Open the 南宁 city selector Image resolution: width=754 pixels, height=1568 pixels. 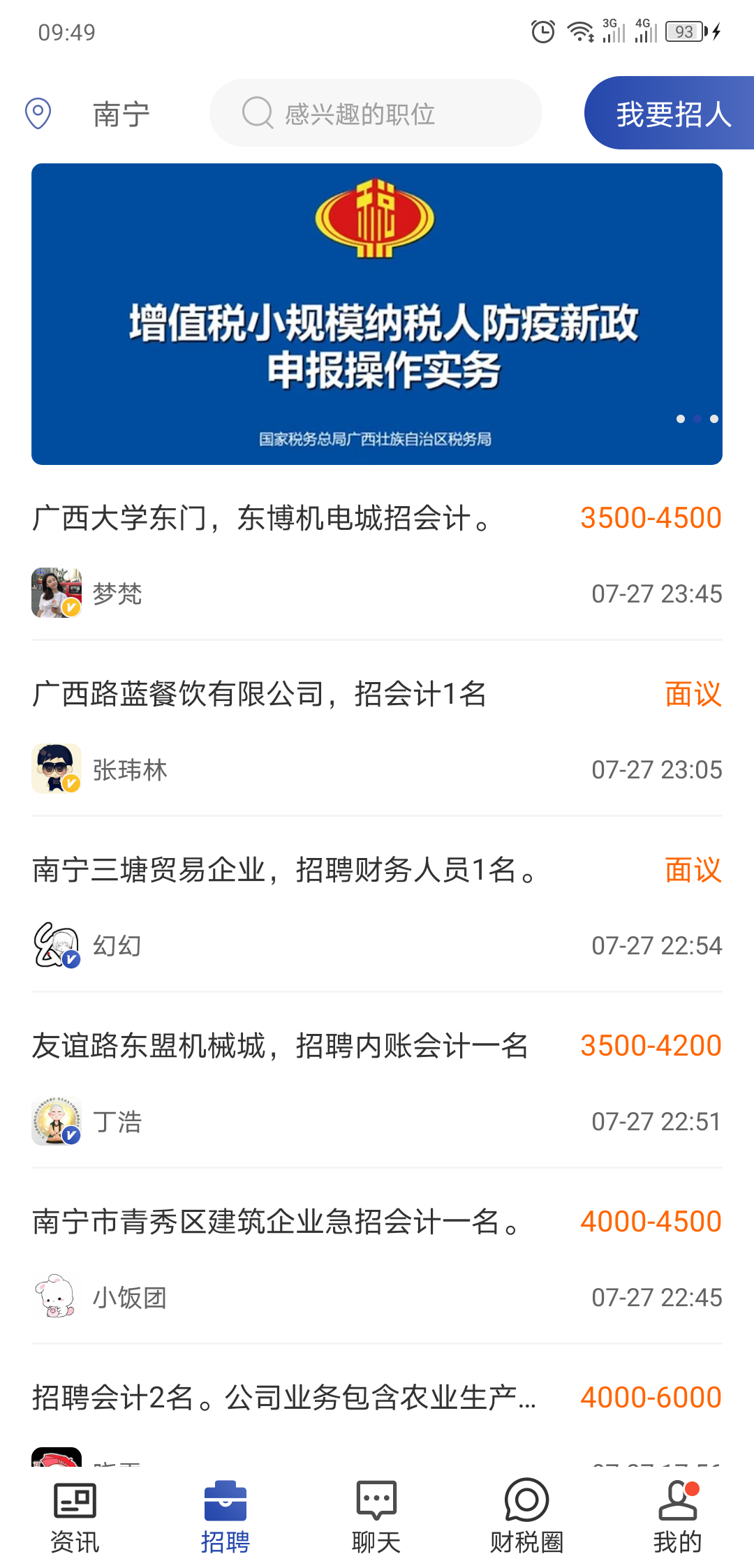(120, 113)
